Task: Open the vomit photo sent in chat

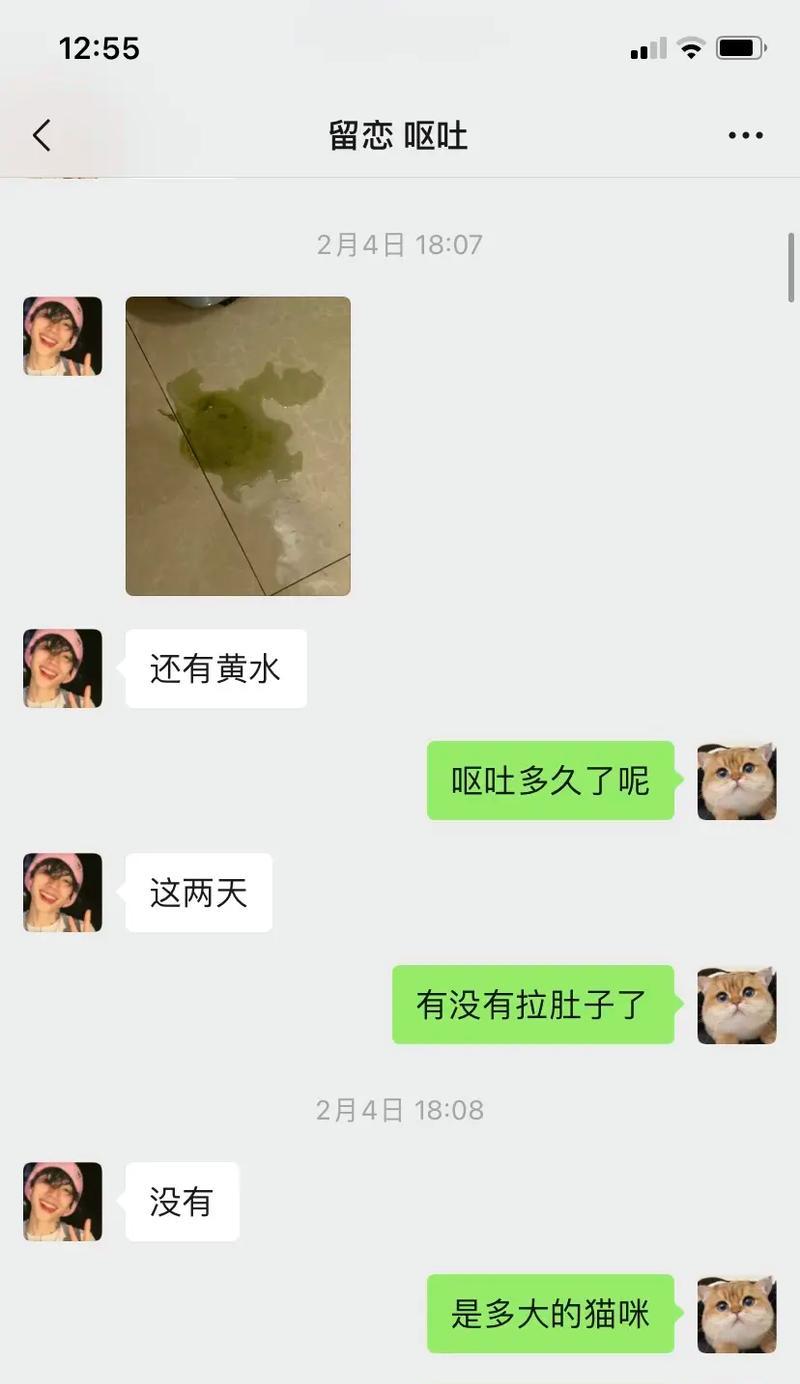Action: [238, 446]
